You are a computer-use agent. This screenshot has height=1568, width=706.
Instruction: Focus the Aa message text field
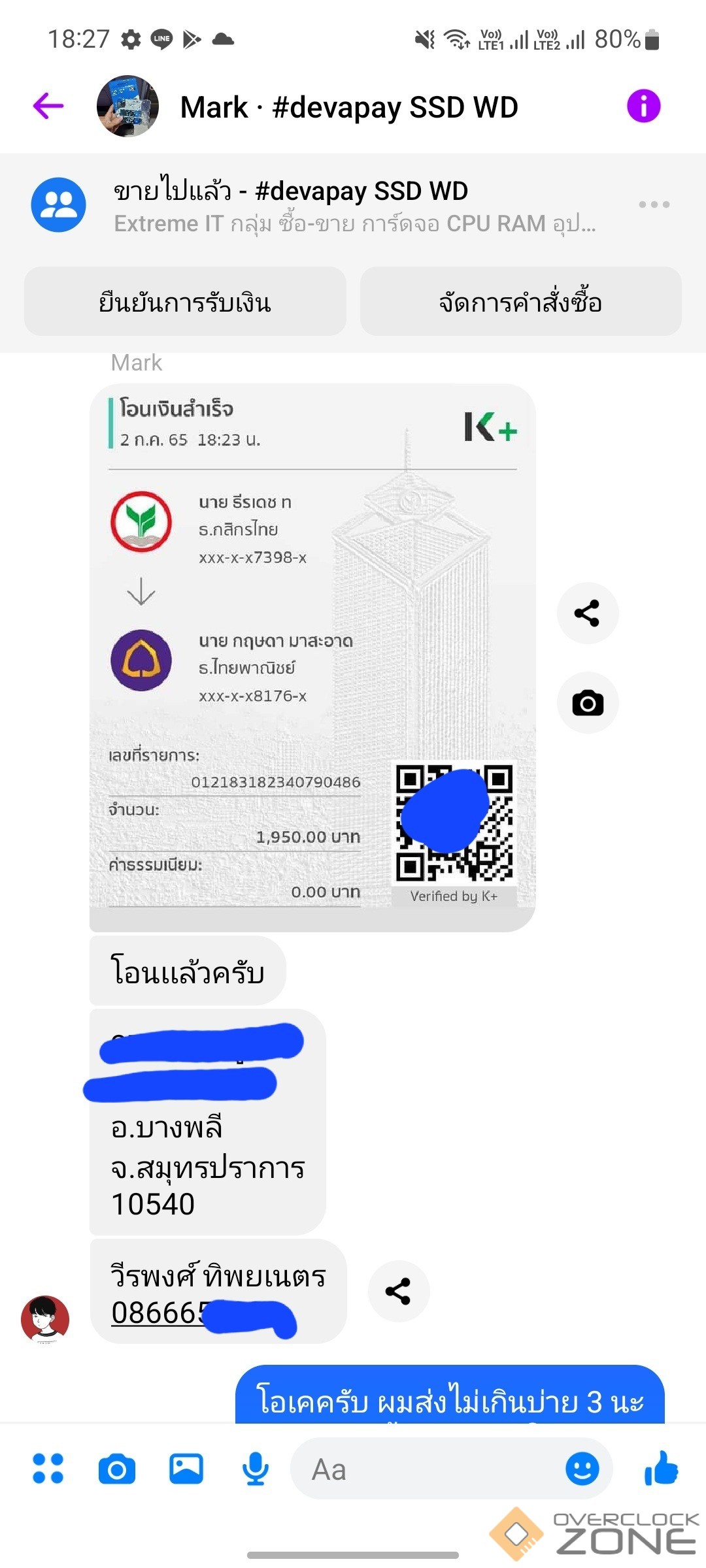coord(425,1469)
